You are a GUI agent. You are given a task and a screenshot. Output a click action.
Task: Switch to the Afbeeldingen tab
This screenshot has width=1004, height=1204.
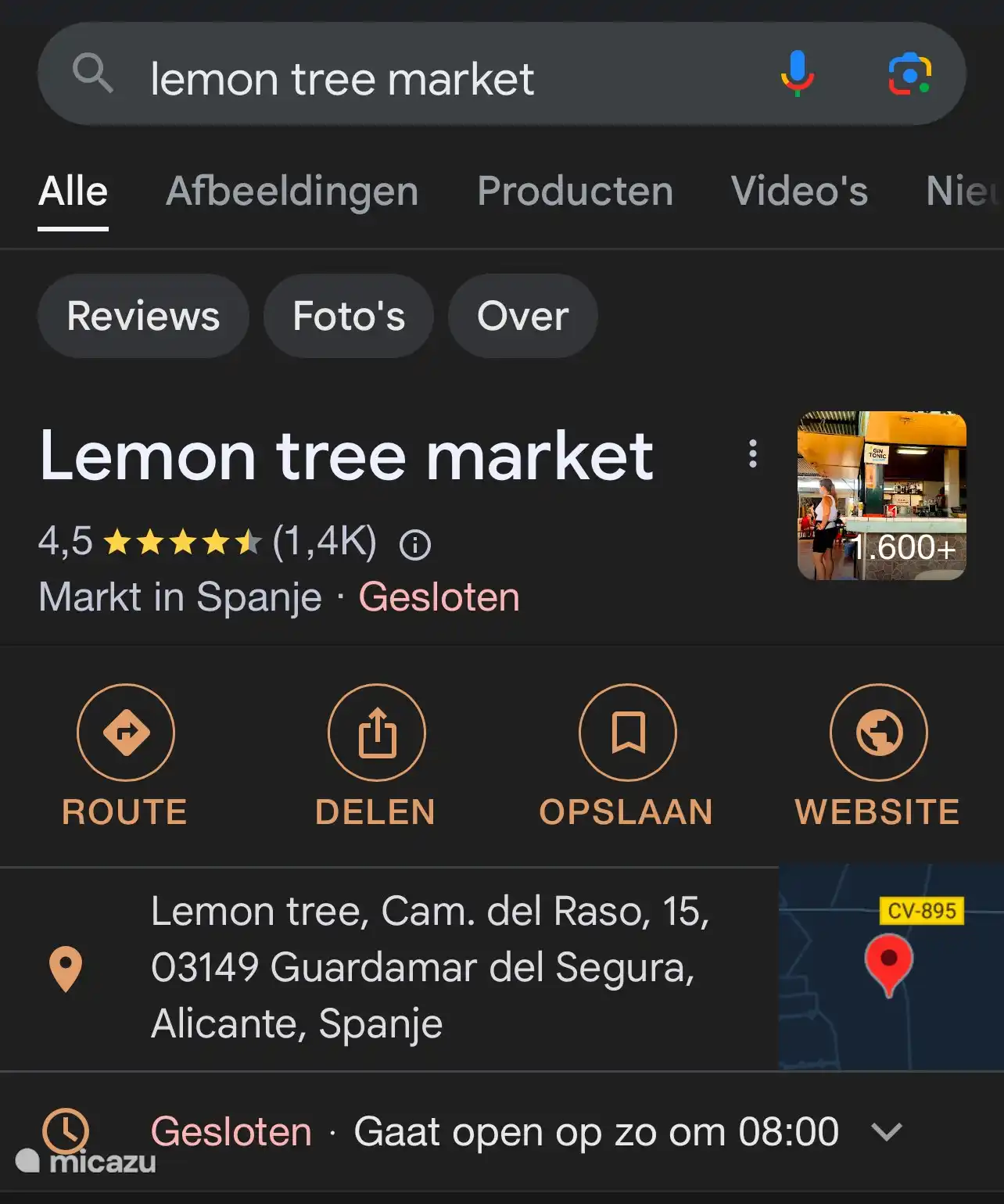click(x=292, y=192)
